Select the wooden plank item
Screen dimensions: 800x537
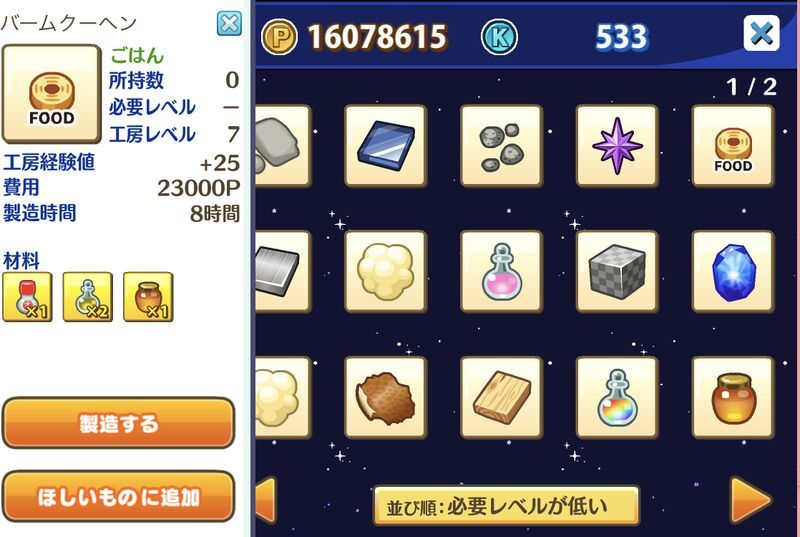[501, 397]
